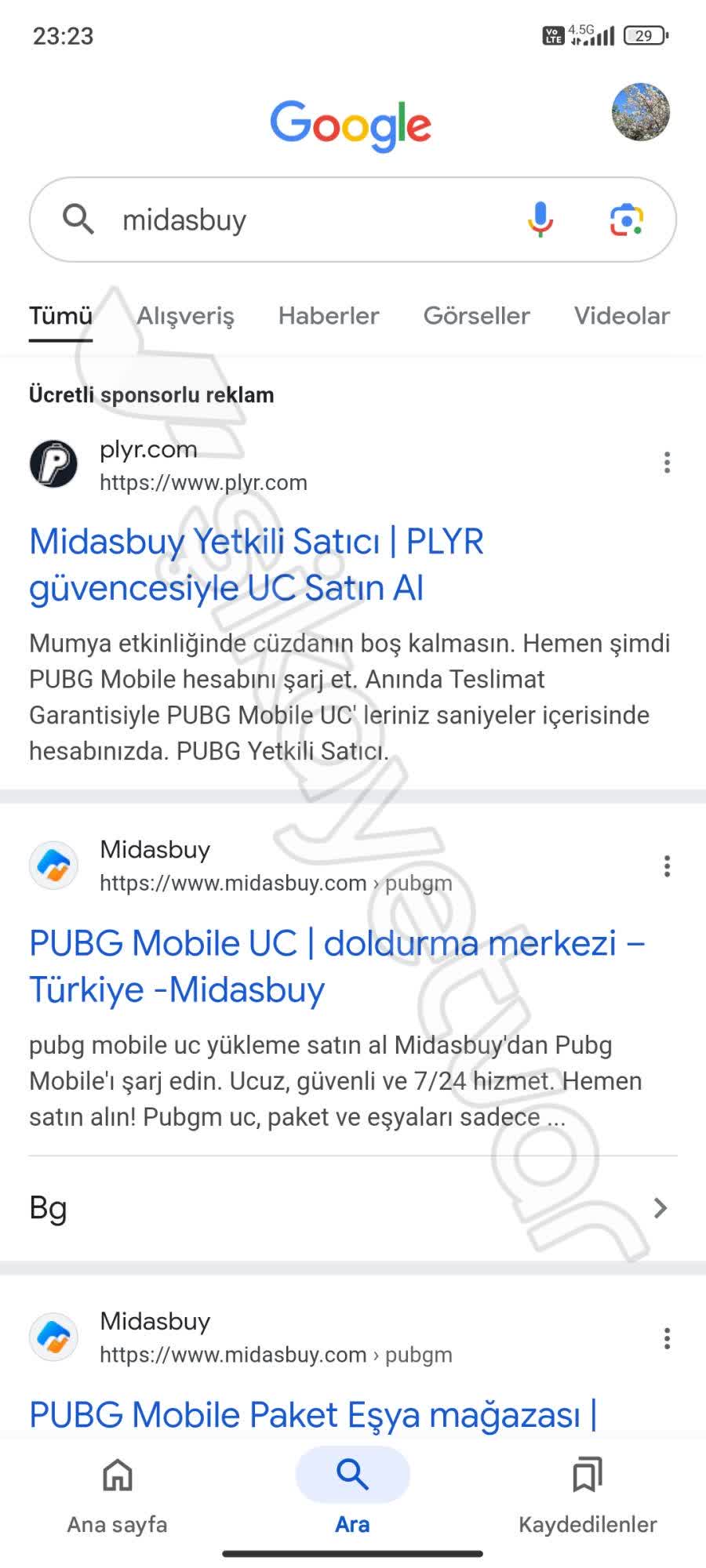The height and width of the screenshot is (1568, 706).
Task: Open Google Lens camera search
Action: (x=626, y=220)
